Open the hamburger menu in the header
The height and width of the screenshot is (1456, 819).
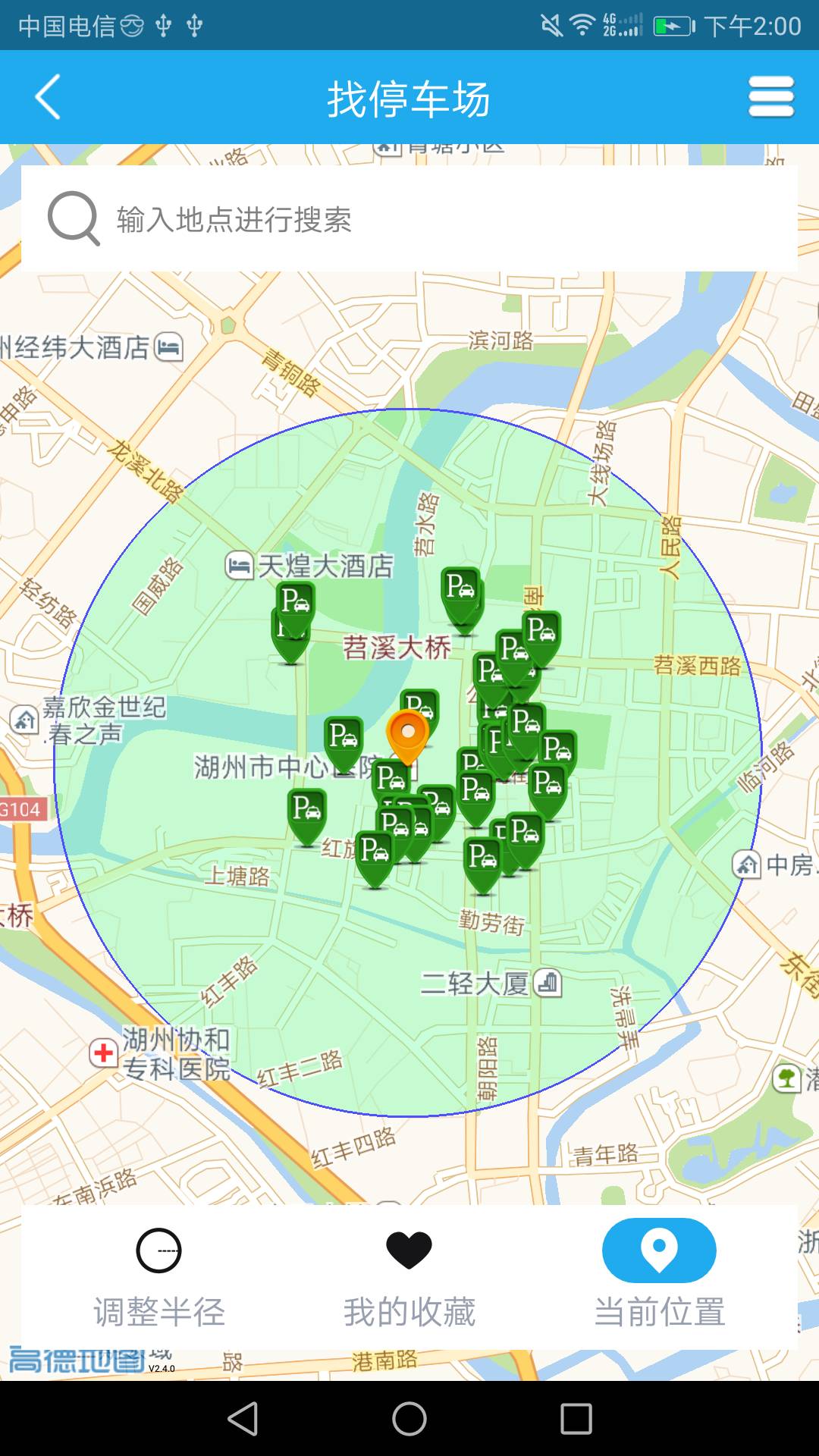(770, 97)
